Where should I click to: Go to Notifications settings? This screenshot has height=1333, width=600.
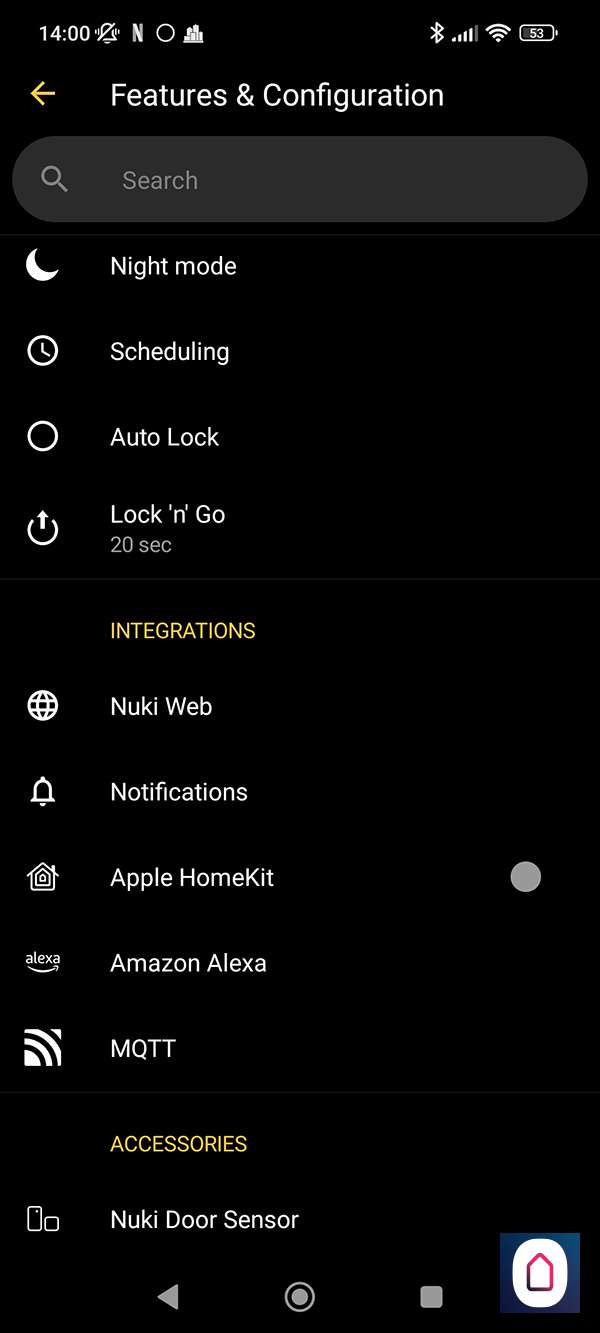(x=178, y=792)
